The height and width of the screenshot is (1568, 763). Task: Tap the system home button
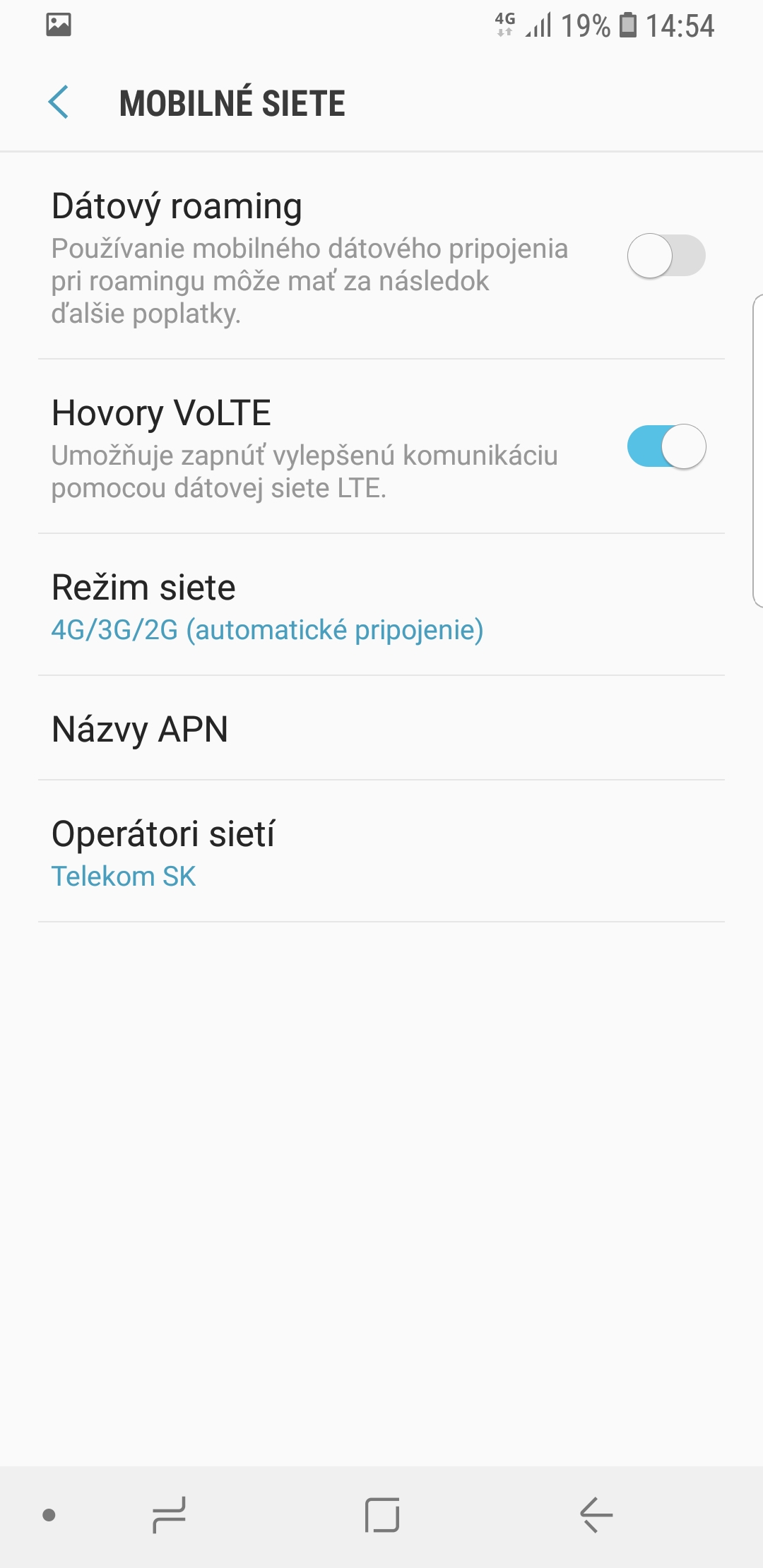tap(382, 1515)
